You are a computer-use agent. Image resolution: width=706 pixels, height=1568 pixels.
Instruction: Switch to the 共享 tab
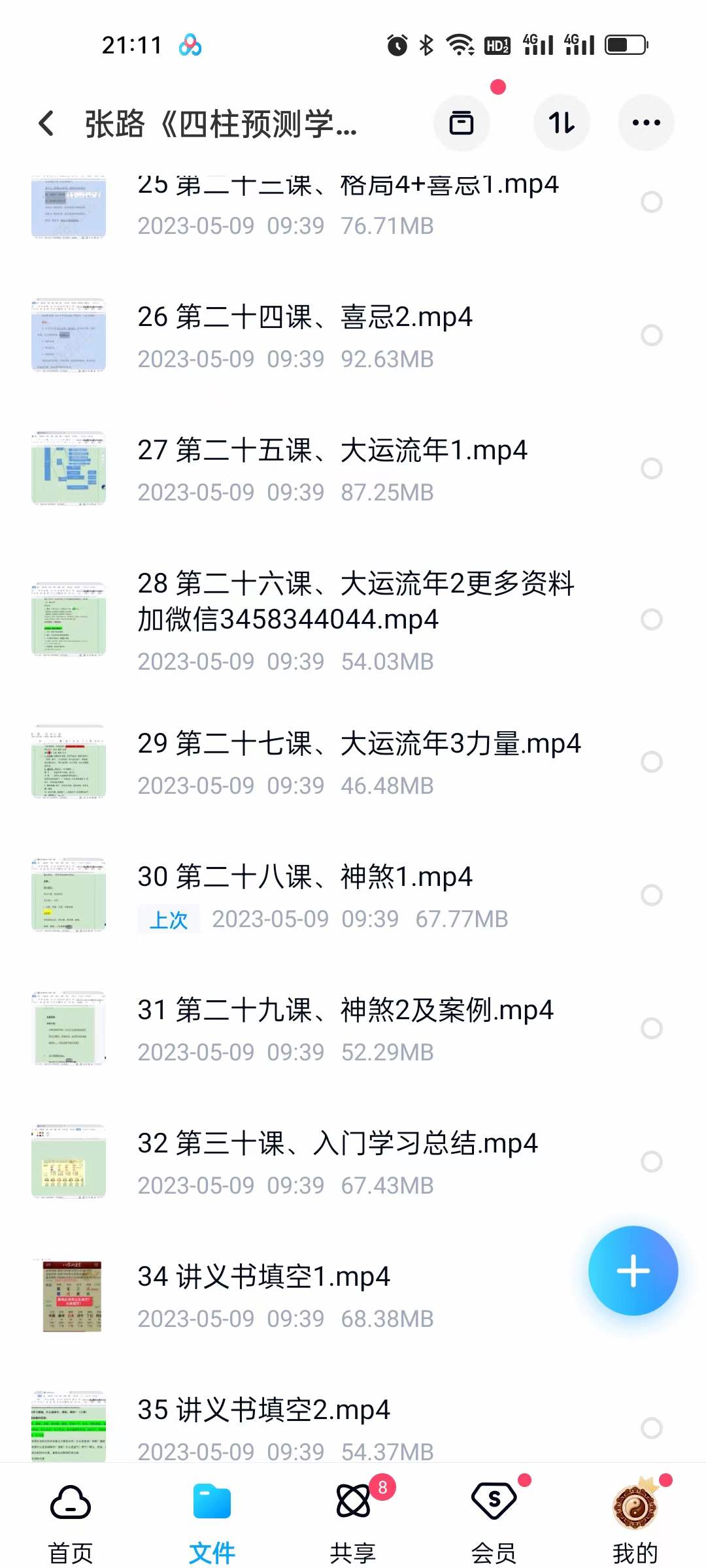tap(353, 1522)
